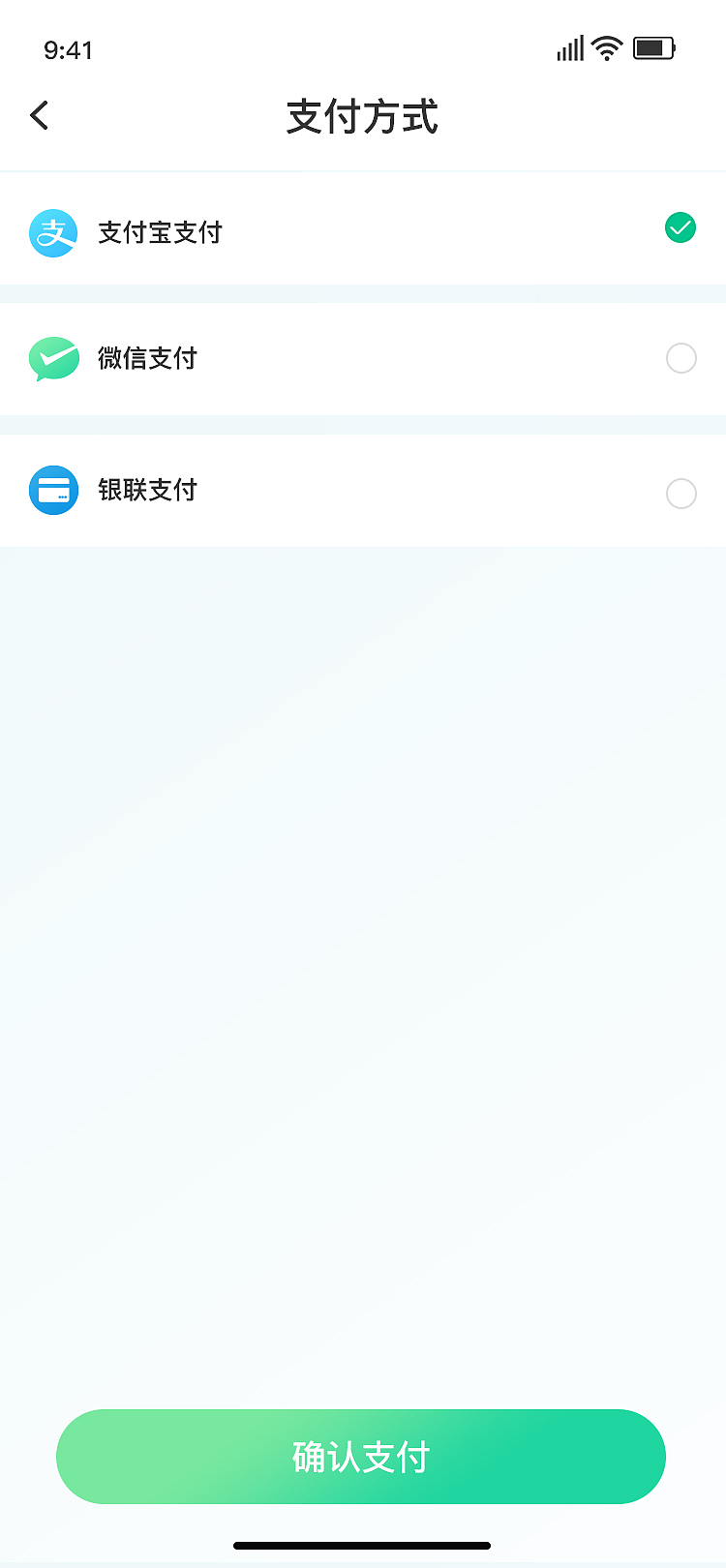Screen dimensions: 726x1568
Task: Select the 微信支付 radio button
Action: click(x=681, y=358)
